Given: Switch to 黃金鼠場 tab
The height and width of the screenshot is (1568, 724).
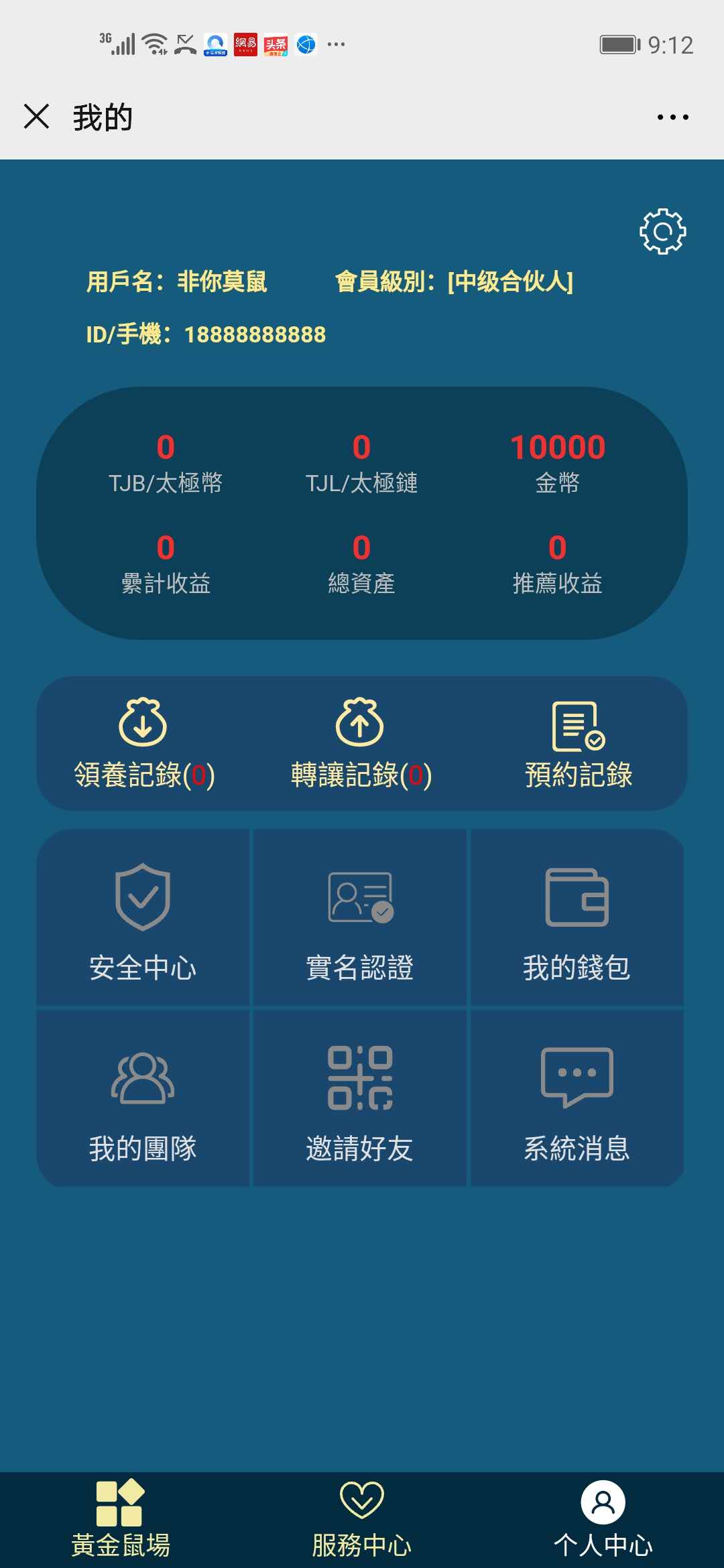Looking at the screenshot, I should 121,1518.
